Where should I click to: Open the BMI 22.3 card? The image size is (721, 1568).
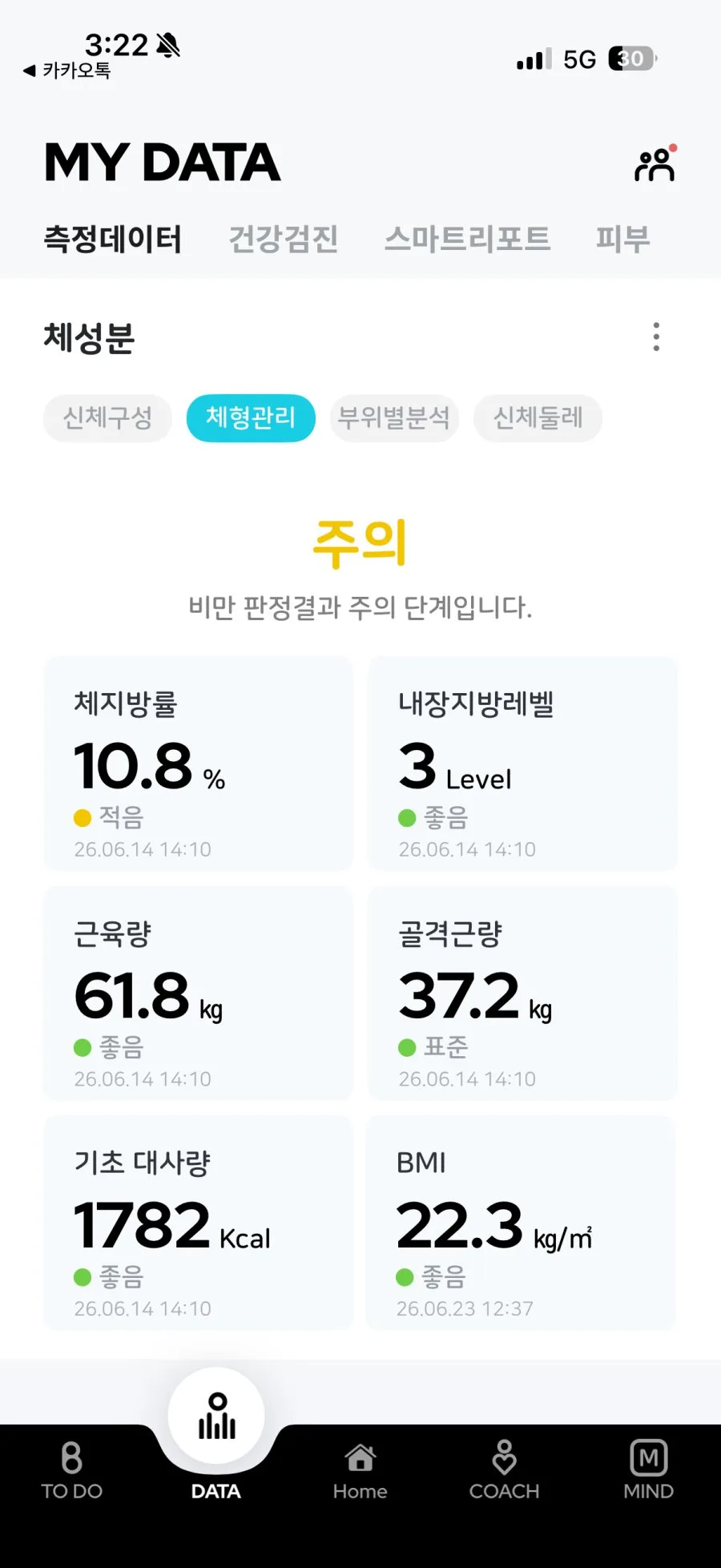coord(521,1223)
